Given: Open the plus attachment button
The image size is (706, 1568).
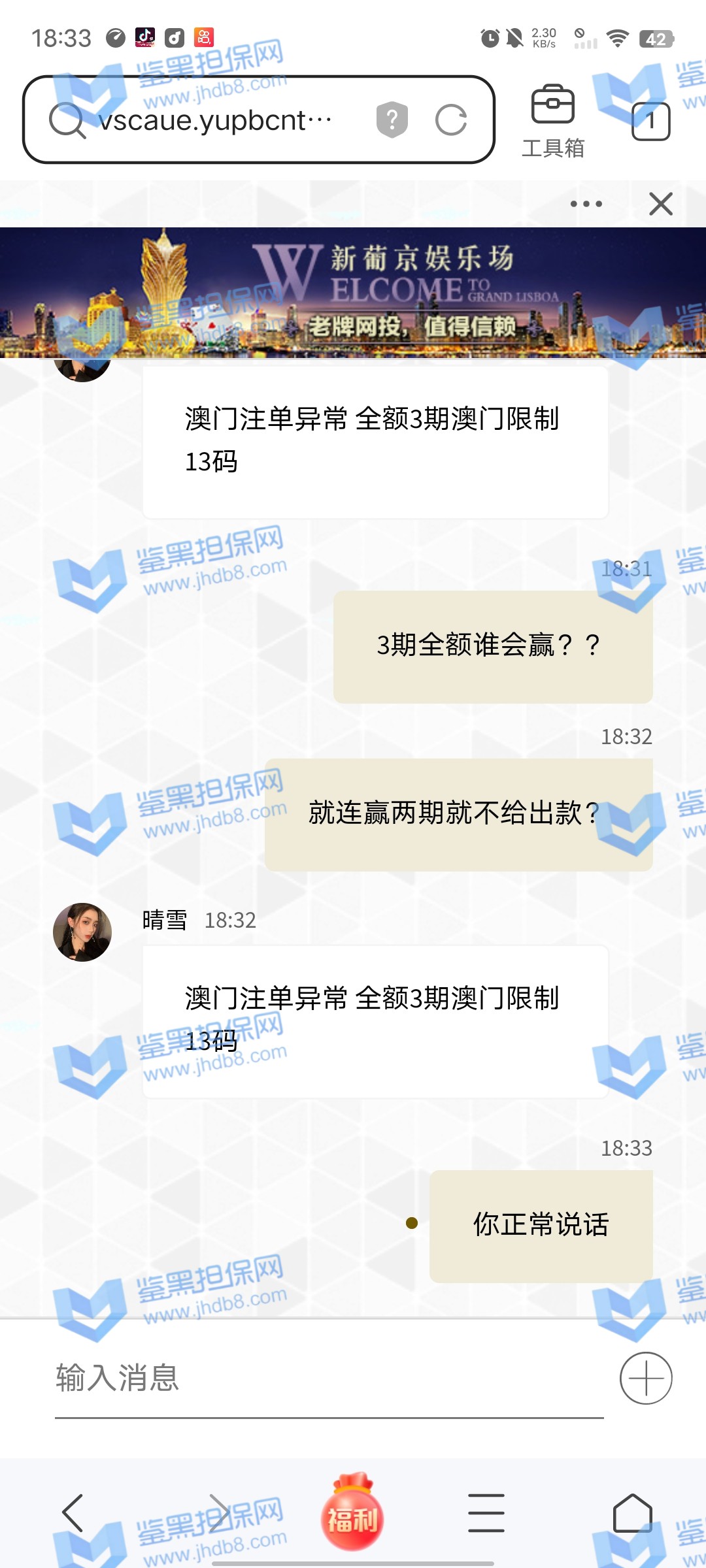Looking at the screenshot, I should (x=646, y=1379).
